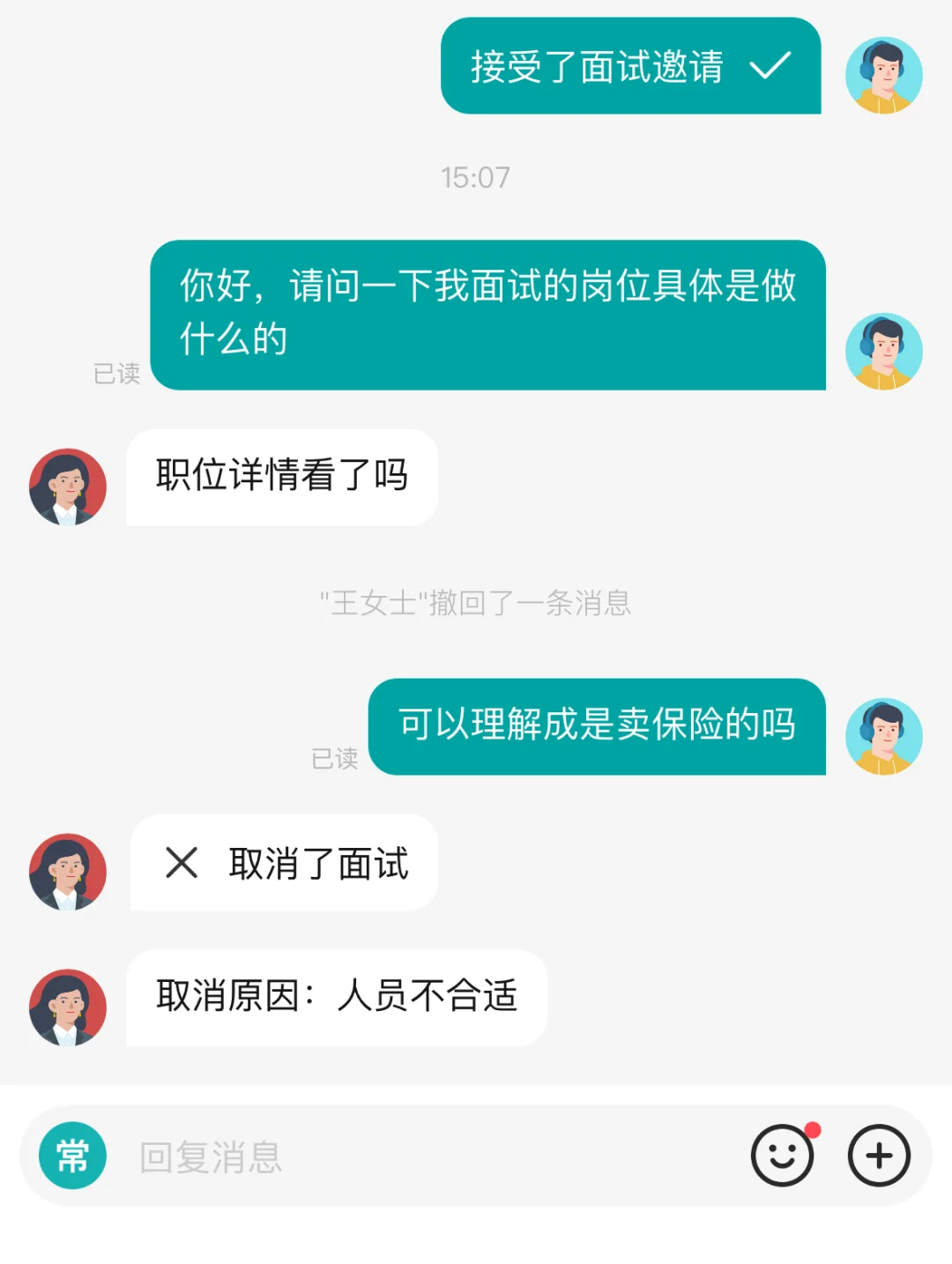This screenshot has width=952, height=1264.
Task: Select the '可以理解成是卖保险的吗' message bubble
Action: [599, 727]
